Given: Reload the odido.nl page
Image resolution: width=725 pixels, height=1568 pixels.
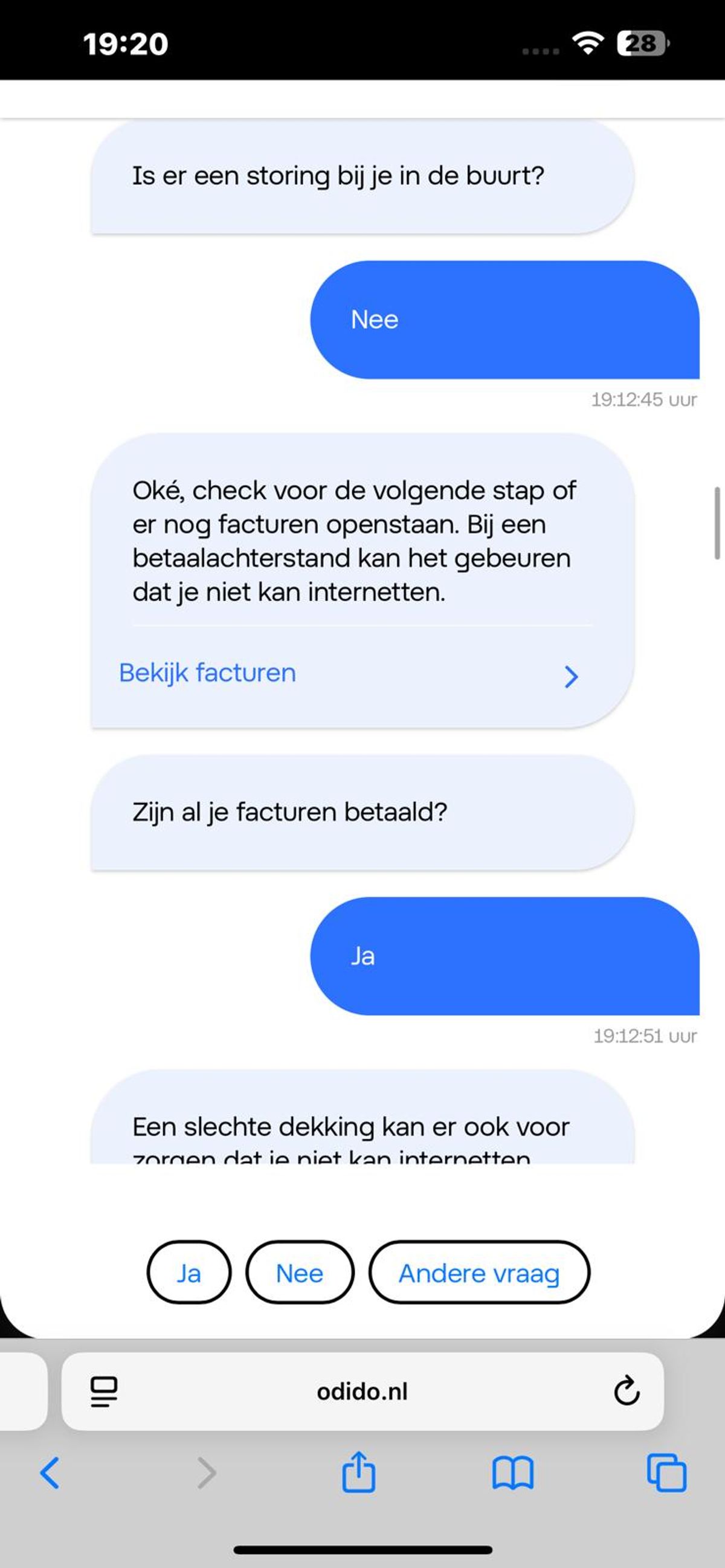Looking at the screenshot, I should tap(627, 1392).
